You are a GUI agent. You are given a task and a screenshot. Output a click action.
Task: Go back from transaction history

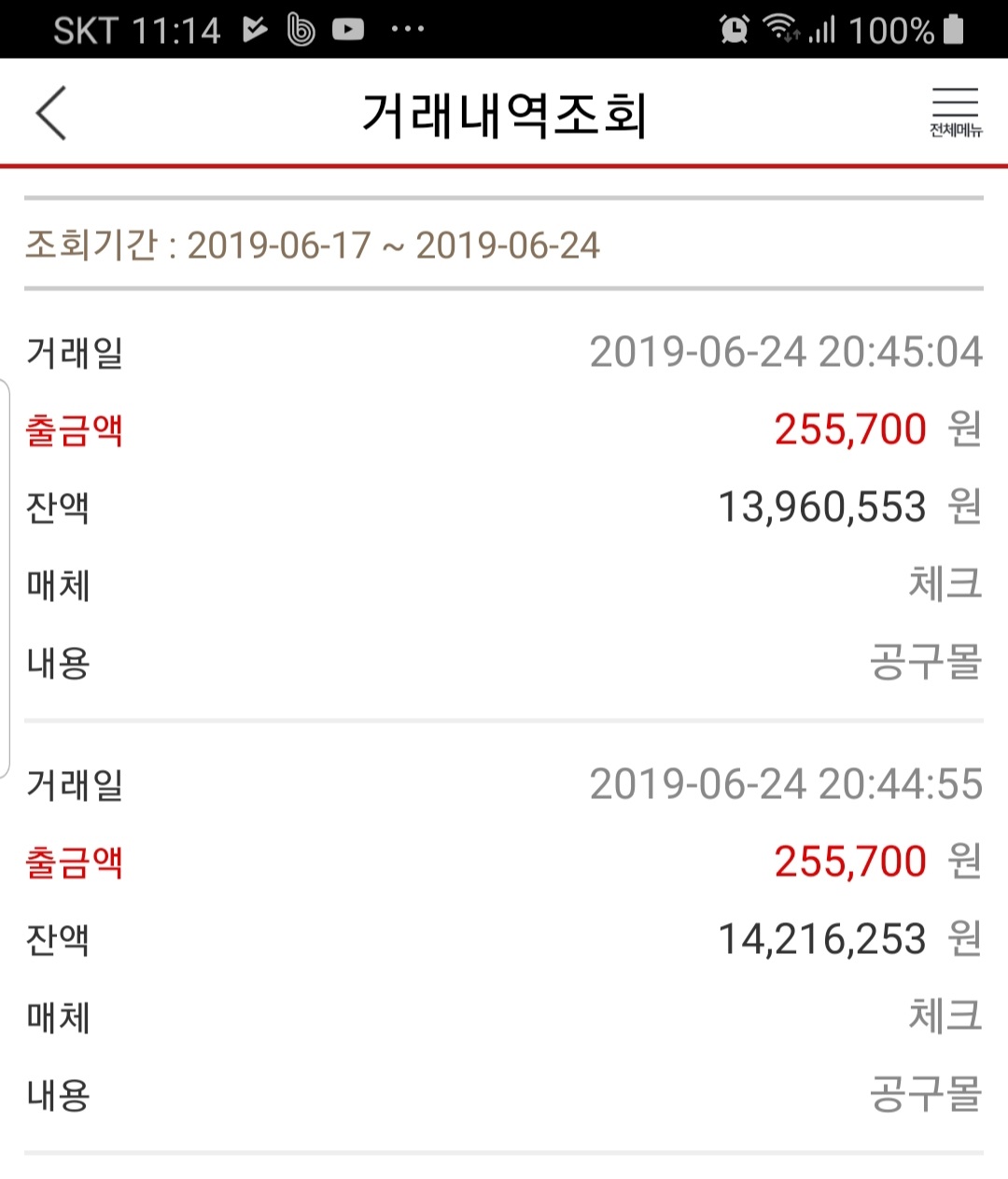point(51,113)
